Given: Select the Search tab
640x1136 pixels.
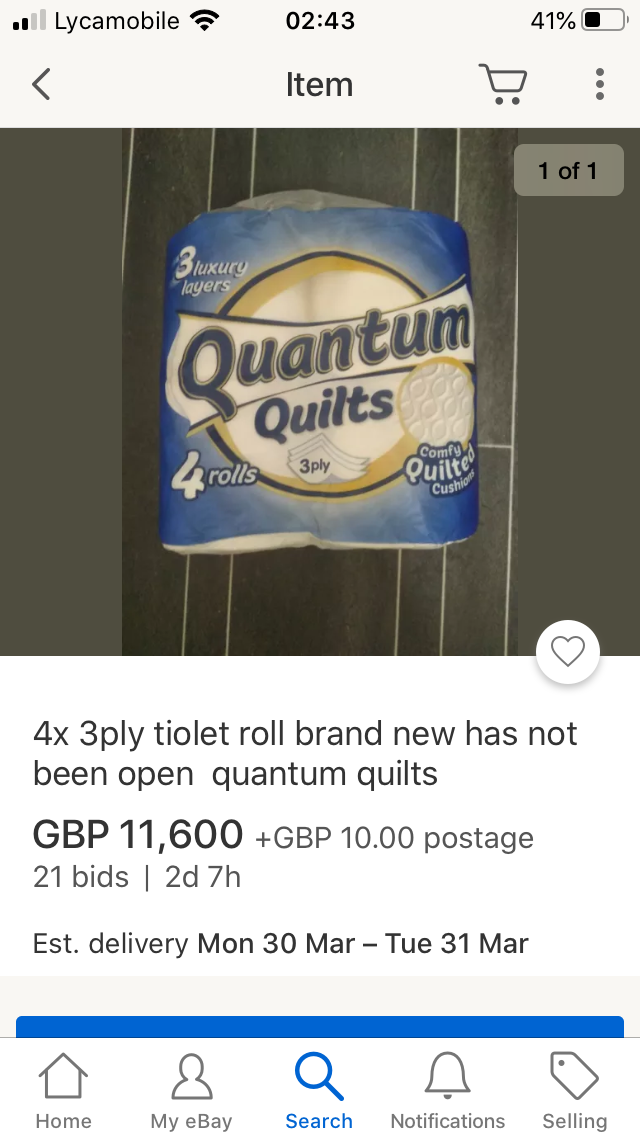Looking at the screenshot, I should tap(319, 1090).
